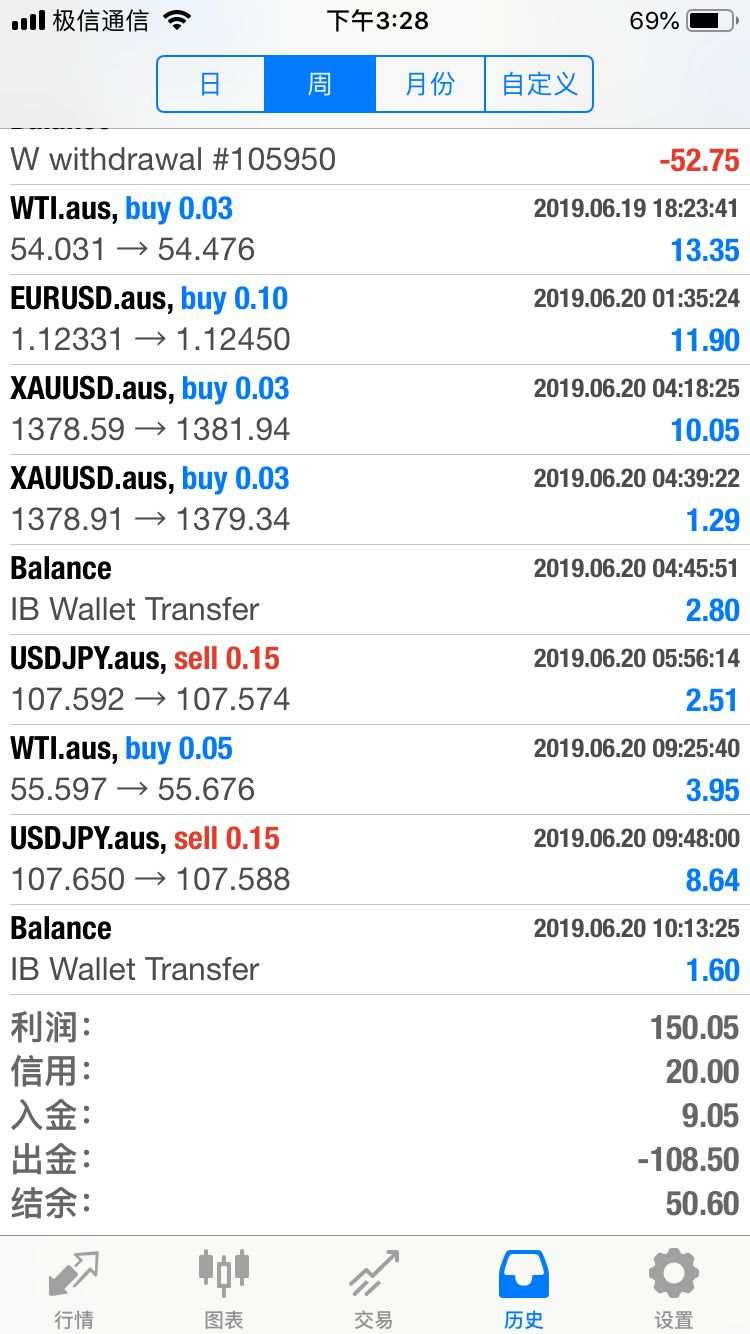
Task: Go to the 图表 chart tab
Action: point(224,1286)
